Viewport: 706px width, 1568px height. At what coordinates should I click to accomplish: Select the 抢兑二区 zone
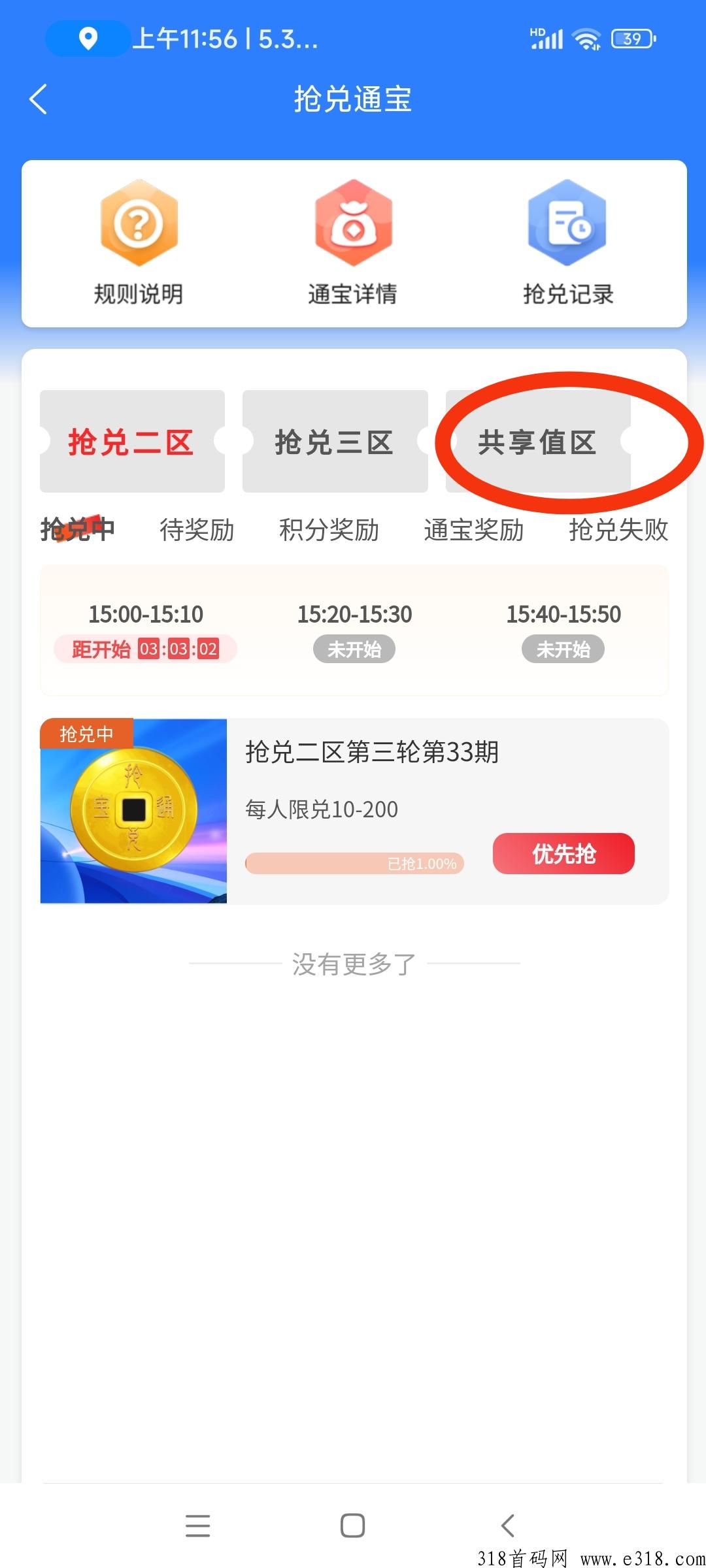click(x=131, y=442)
